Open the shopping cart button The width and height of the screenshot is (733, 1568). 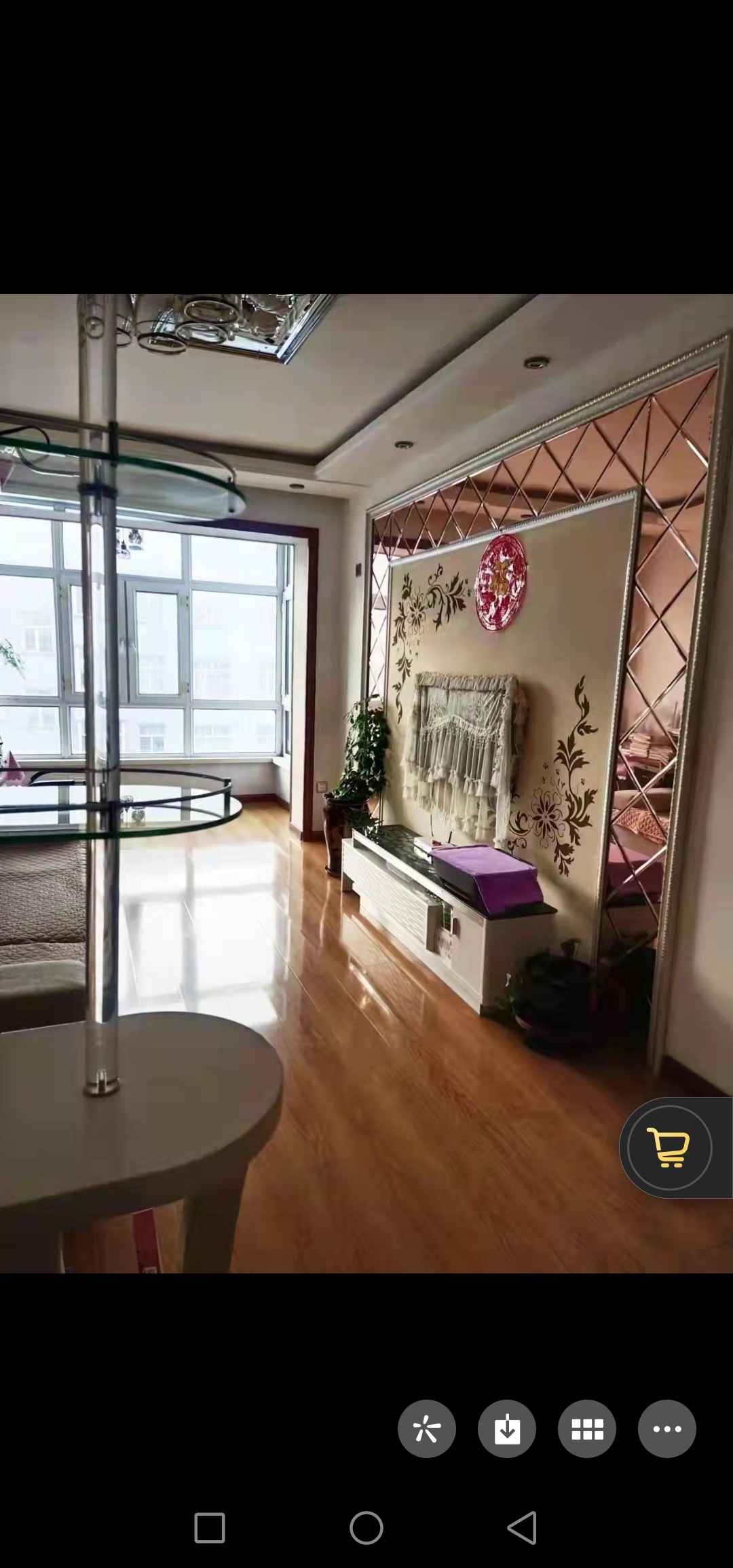[669, 1147]
